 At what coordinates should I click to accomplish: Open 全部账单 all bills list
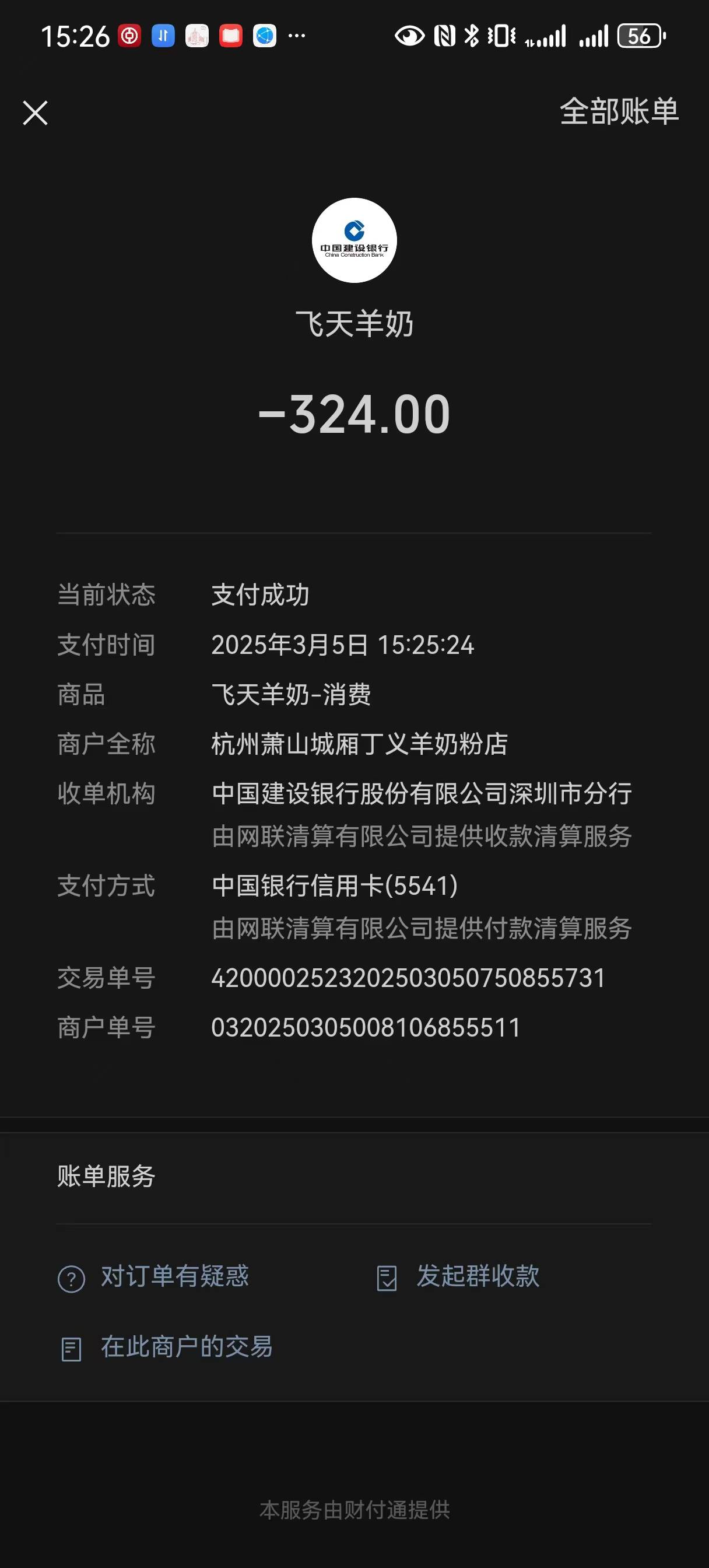[x=618, y=112]
